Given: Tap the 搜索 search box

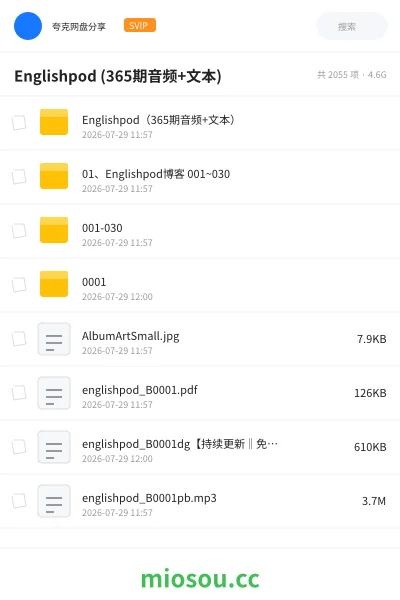Looking at the screenshot, I should click(x=351, y=26).
